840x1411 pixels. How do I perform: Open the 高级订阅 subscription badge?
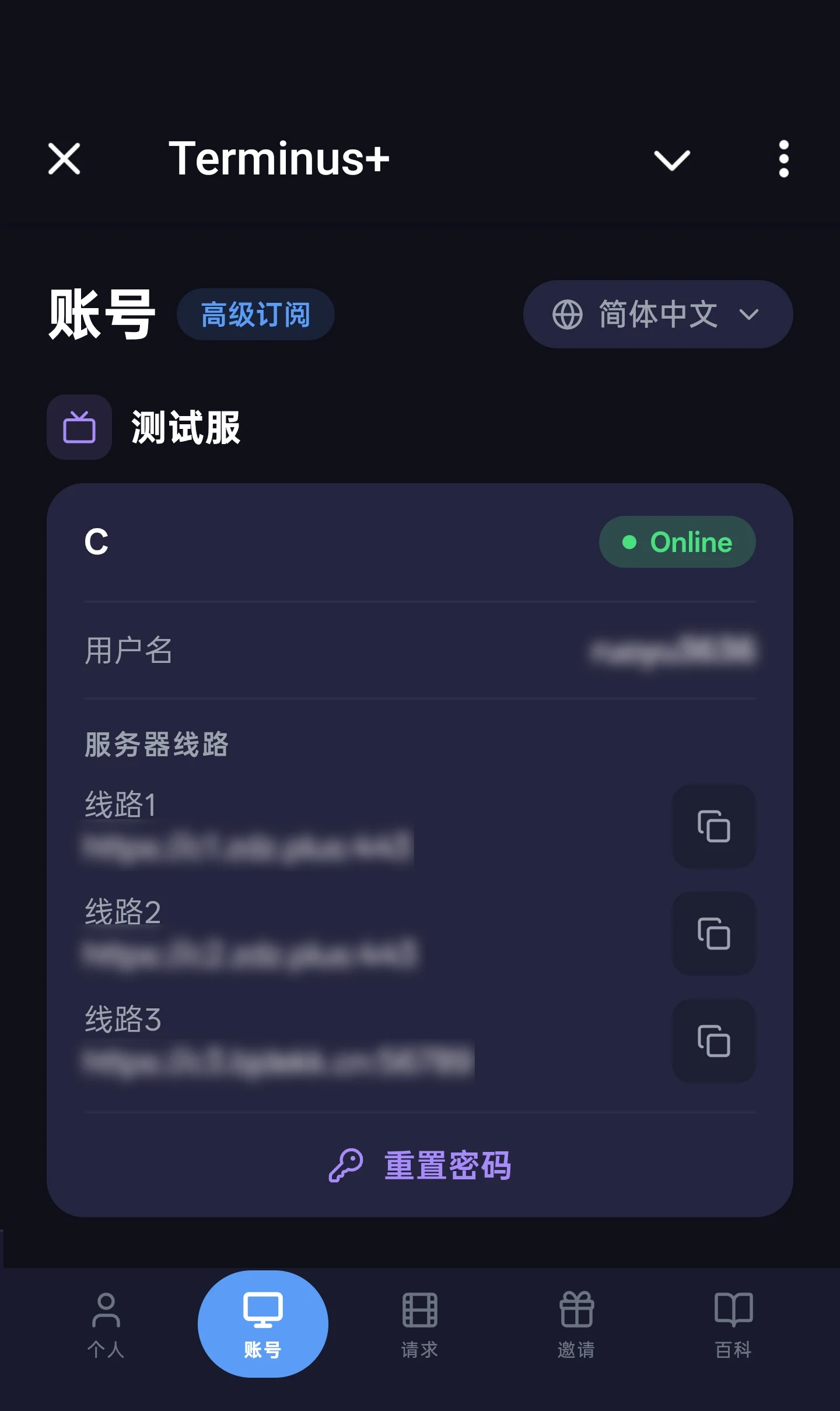[256, 314]
